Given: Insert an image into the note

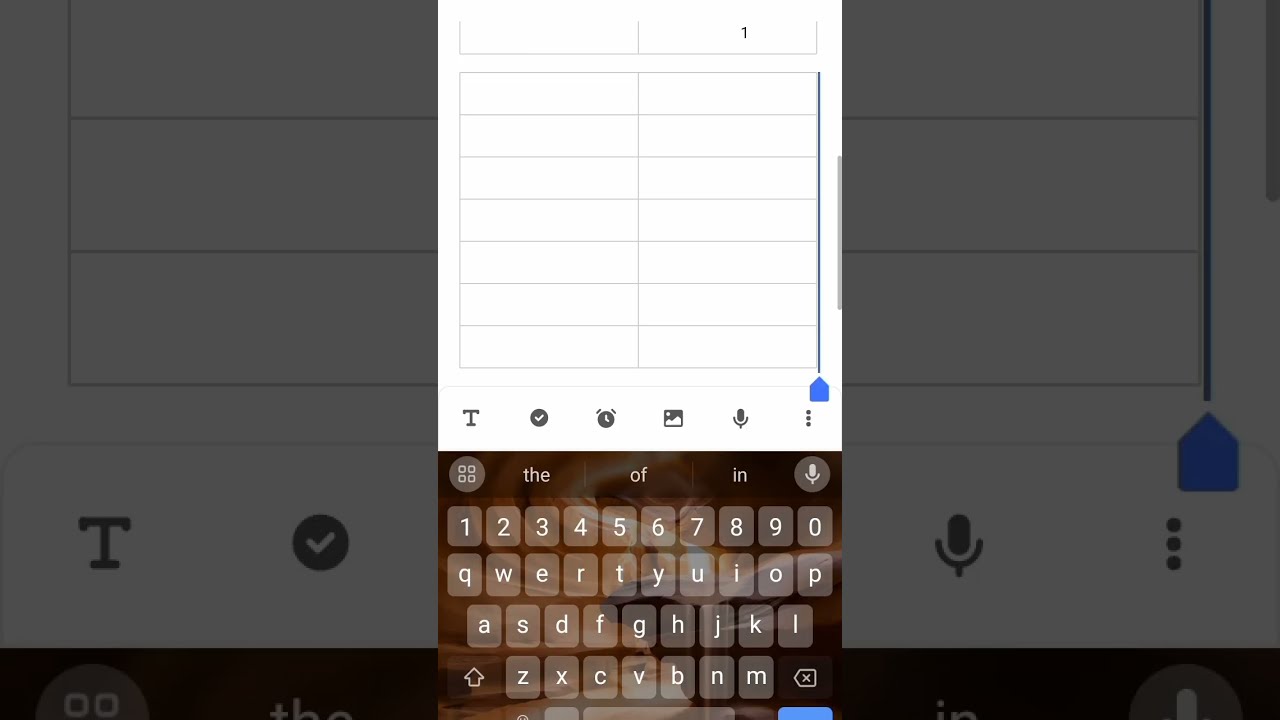Looking at the screenshot, I should [x=673, y=418].
